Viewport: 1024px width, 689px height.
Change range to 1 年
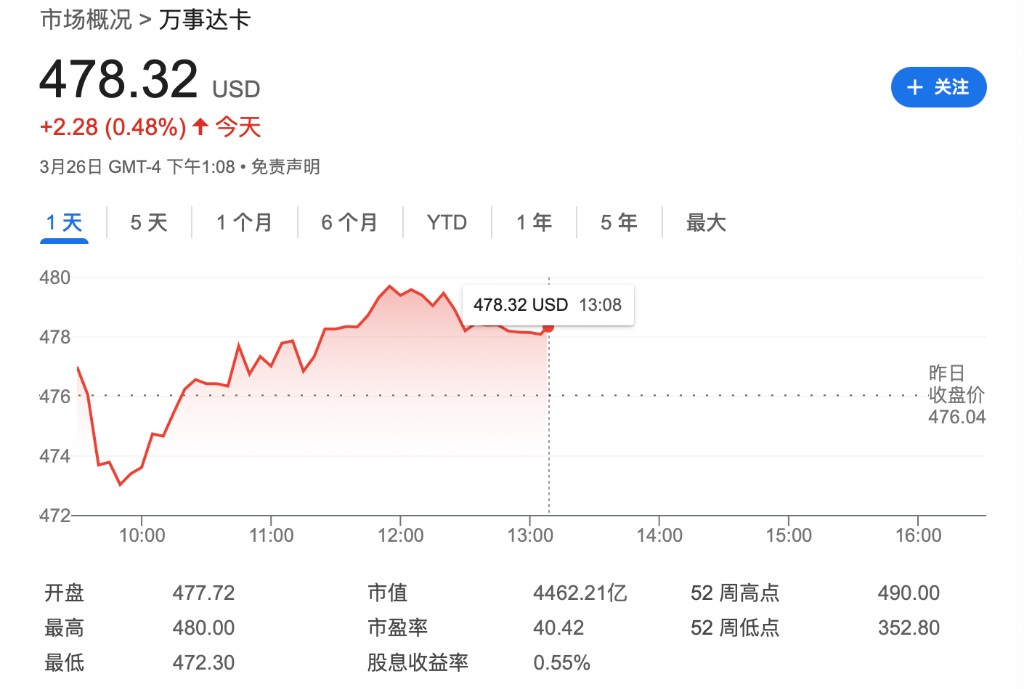(534, 222)
